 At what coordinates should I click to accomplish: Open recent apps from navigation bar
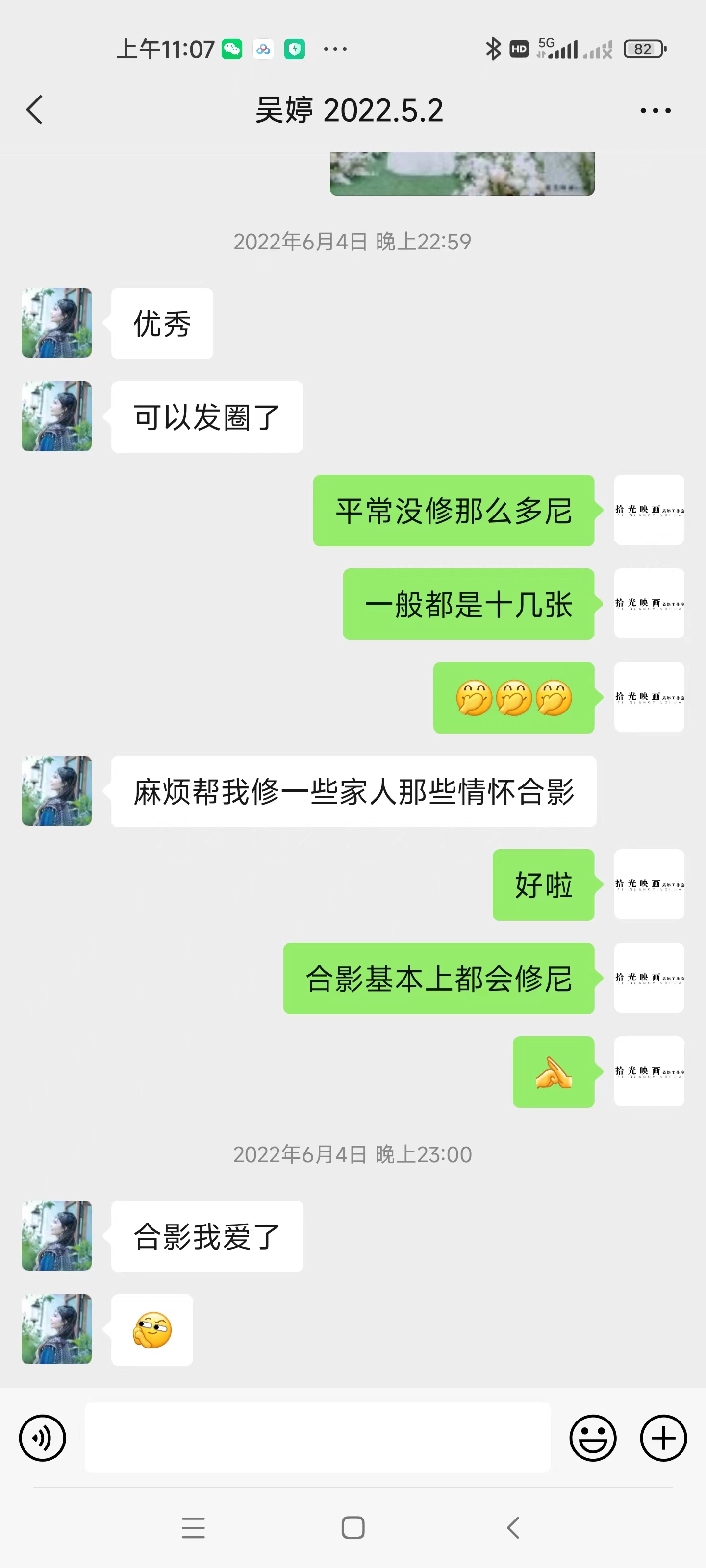pyautogui.click(x=193, y=1528)
